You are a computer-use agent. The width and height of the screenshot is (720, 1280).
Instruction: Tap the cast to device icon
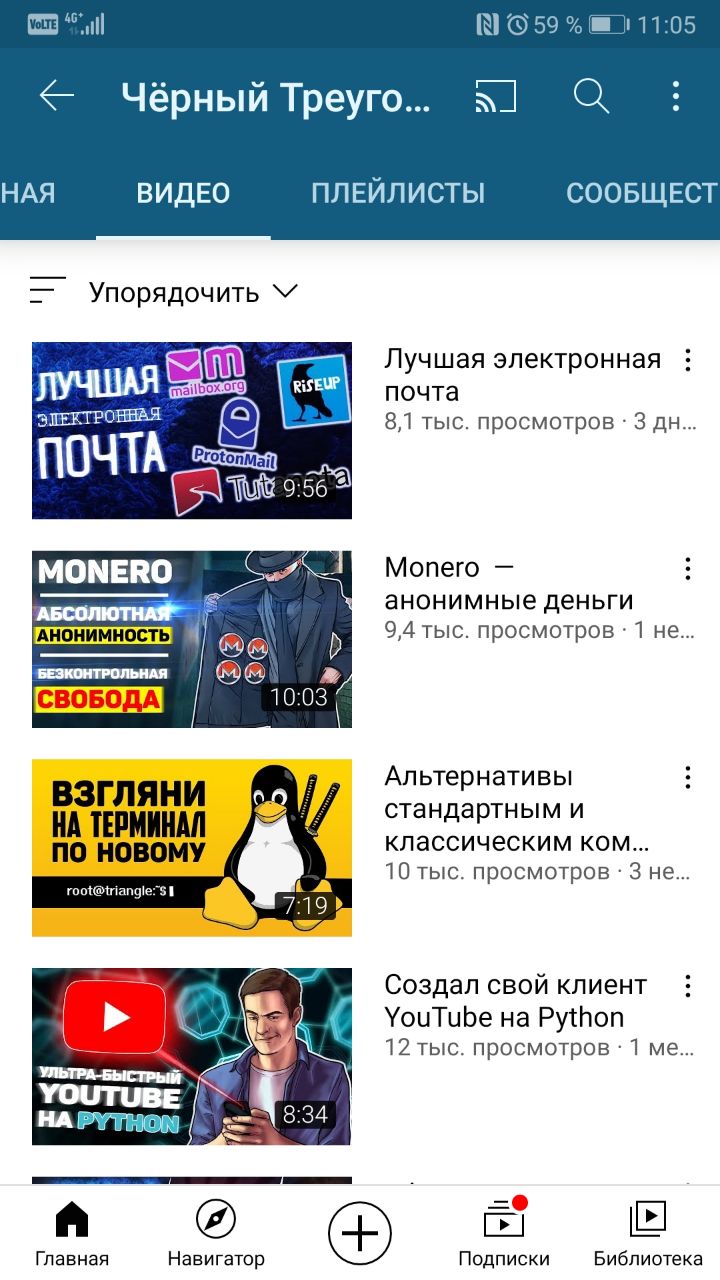(x=495, y=96)
